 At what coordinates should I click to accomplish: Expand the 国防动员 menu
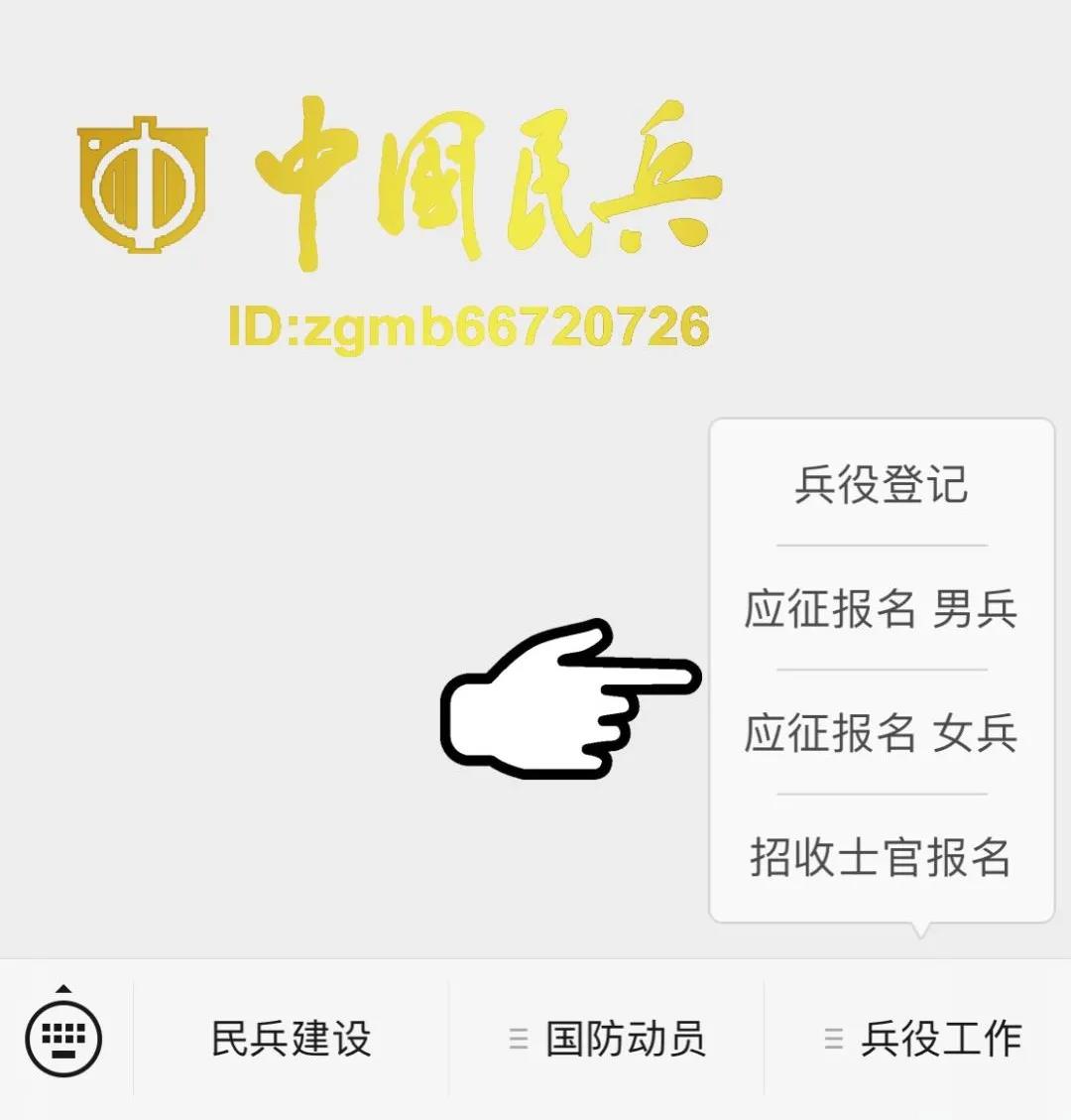[x=607, y=1039]
